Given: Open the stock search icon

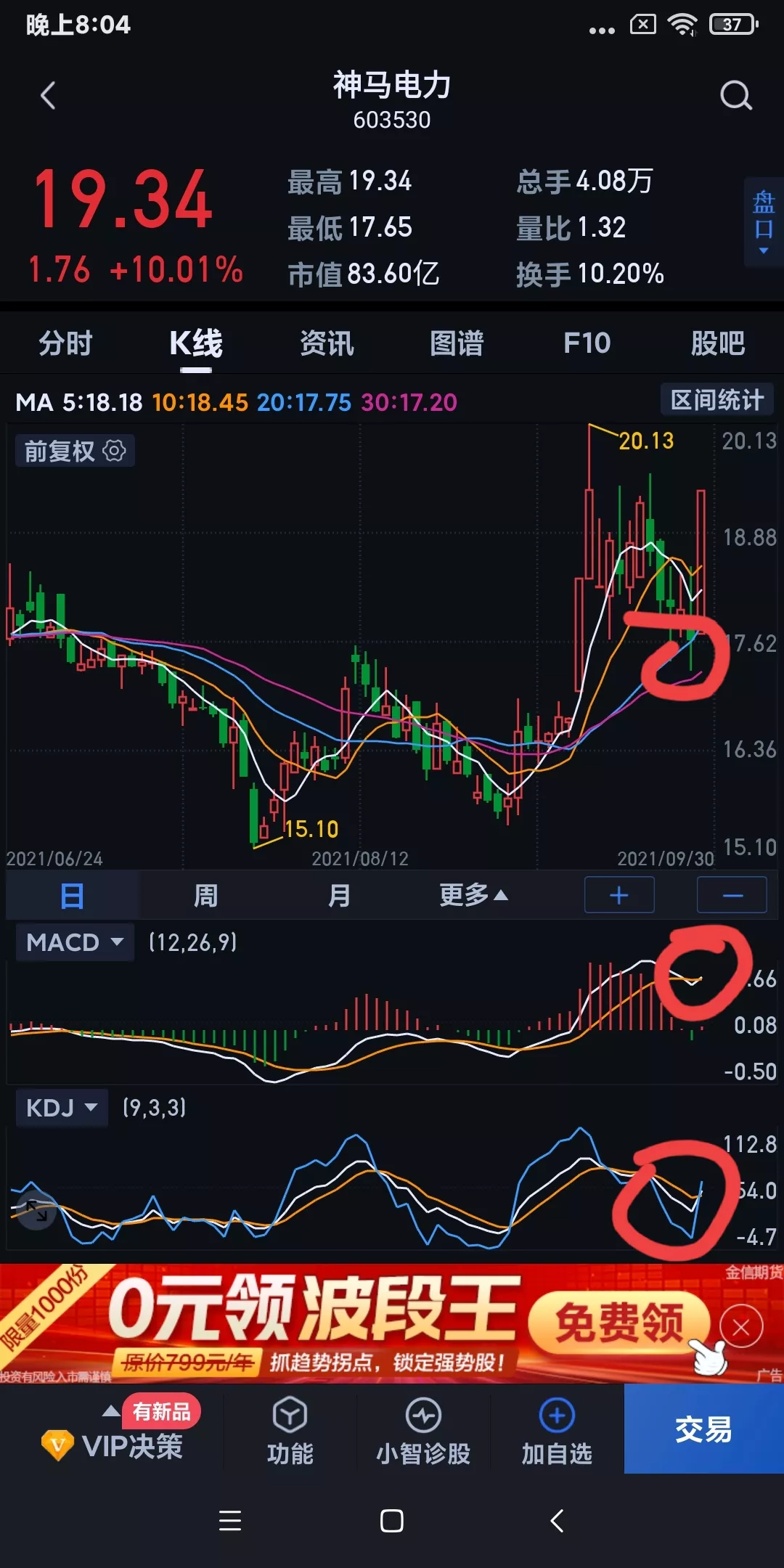Looking at the screenshot, I should click(x=735, y=95).
